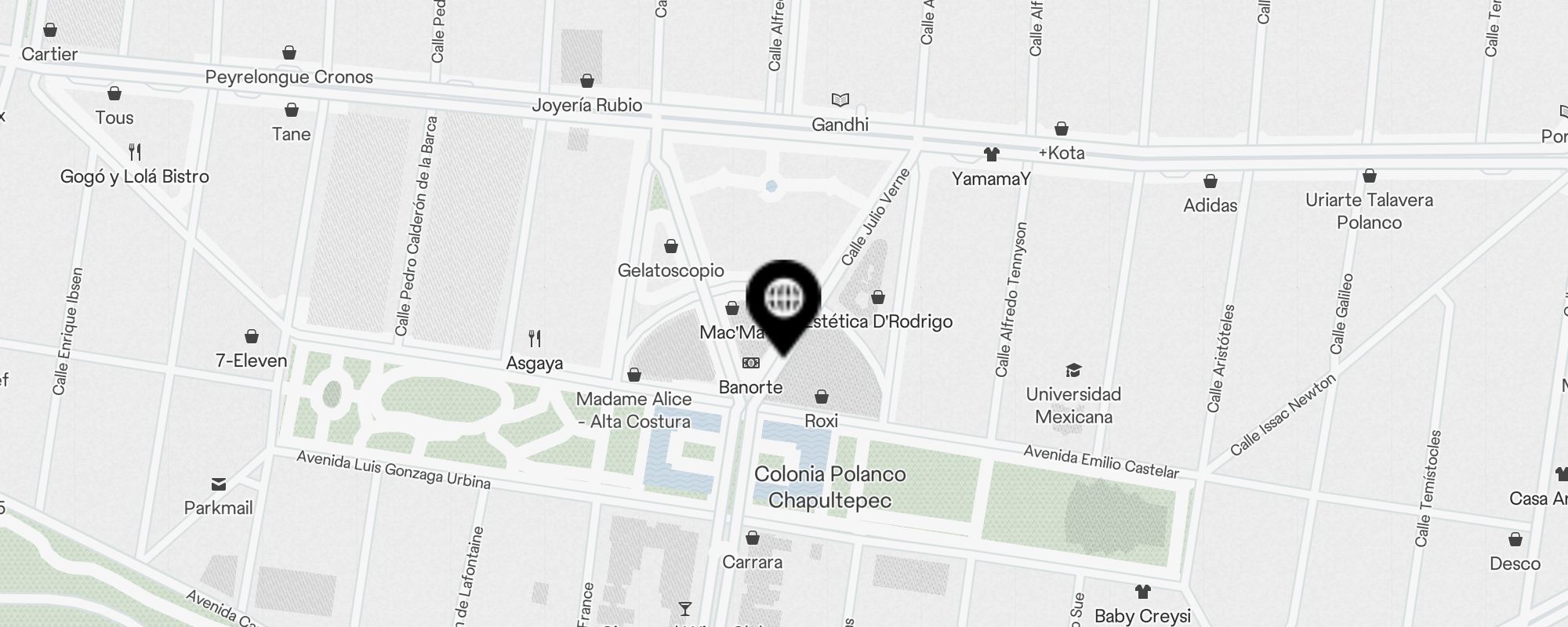Open the Parkmail post marker
The width and height of the screenshot is (1568, 627).
click(x=218, y=485)
